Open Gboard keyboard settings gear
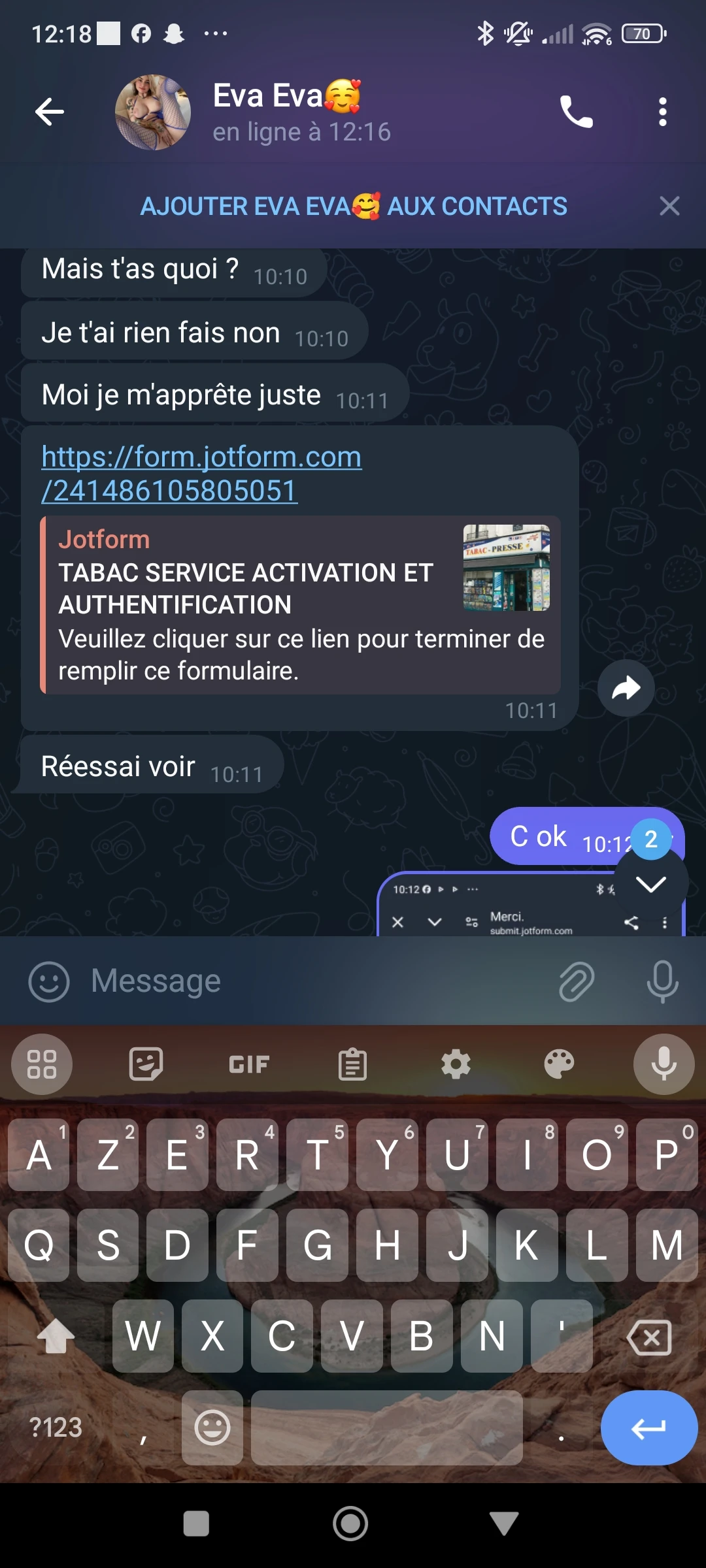 [455, 1064]
